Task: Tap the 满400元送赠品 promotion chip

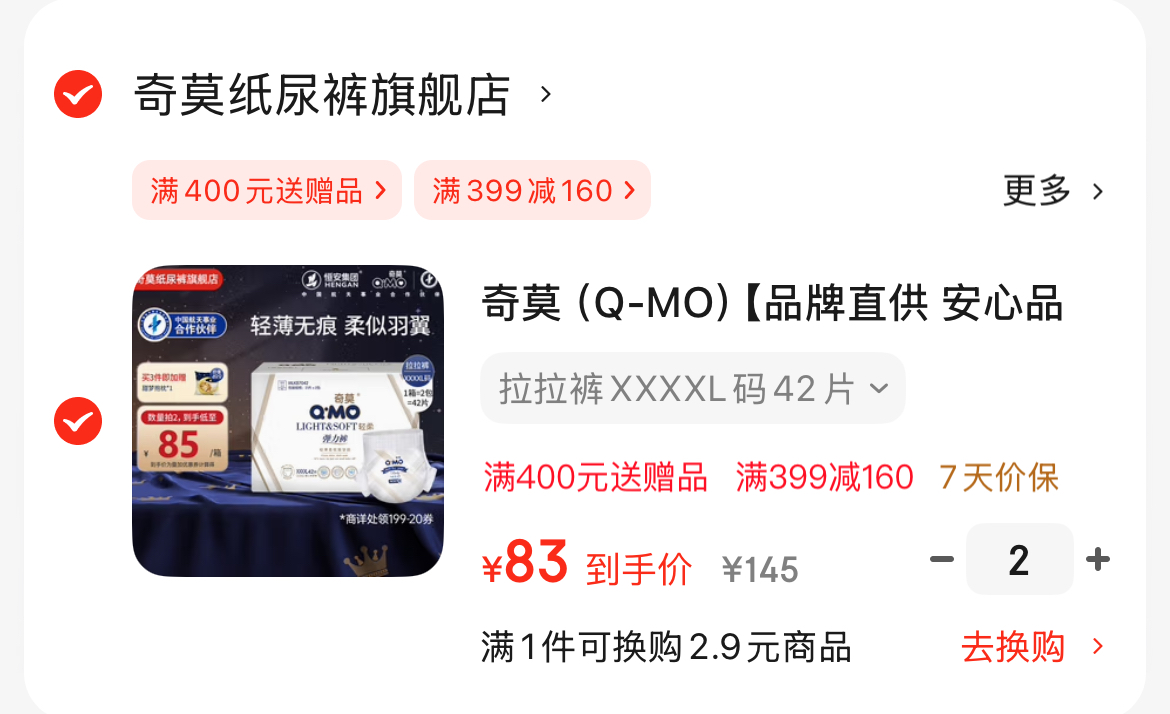Action: click(267, 190)
